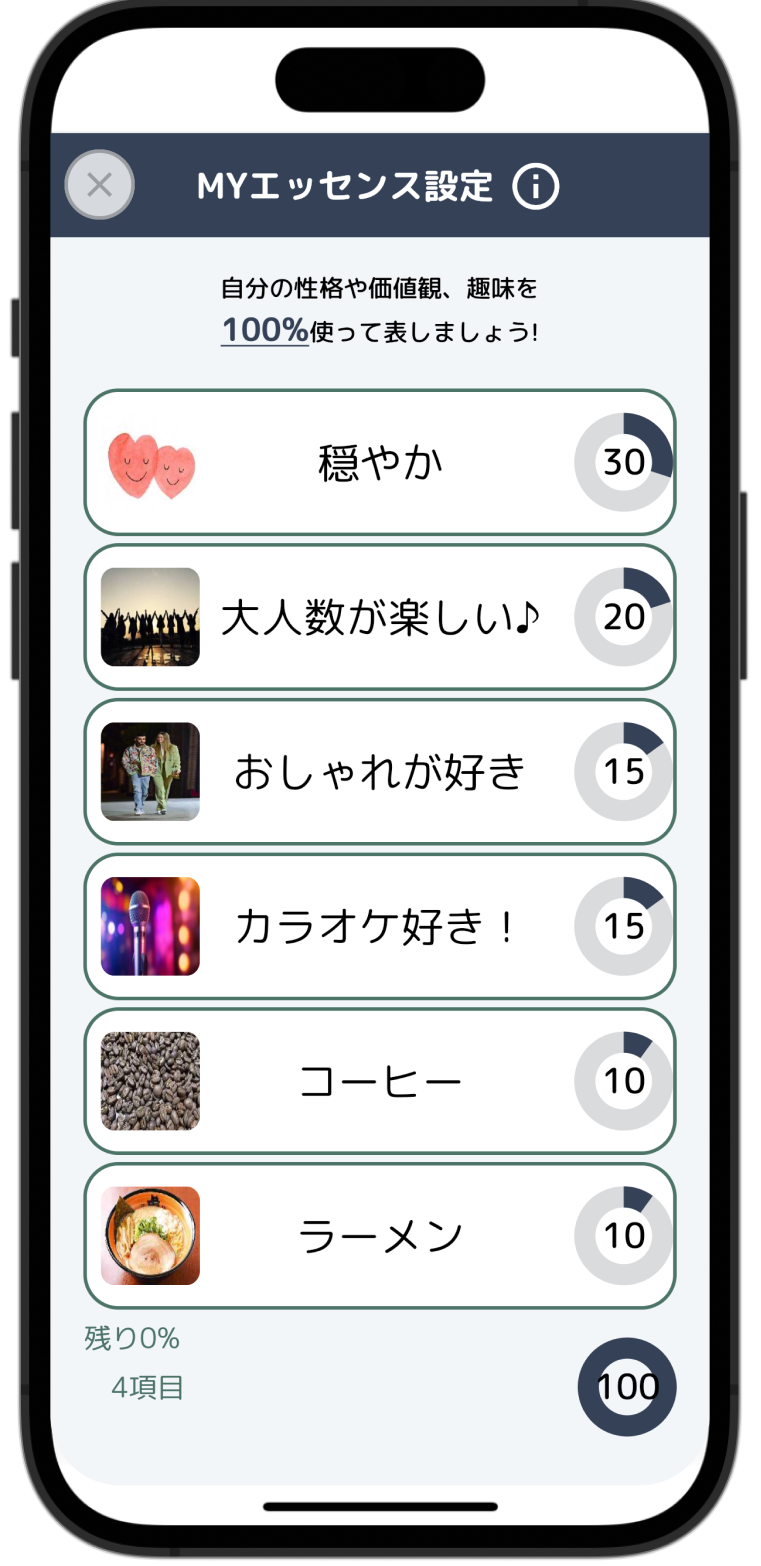Select the 穏やか essence card

click(x=380, y=462)
